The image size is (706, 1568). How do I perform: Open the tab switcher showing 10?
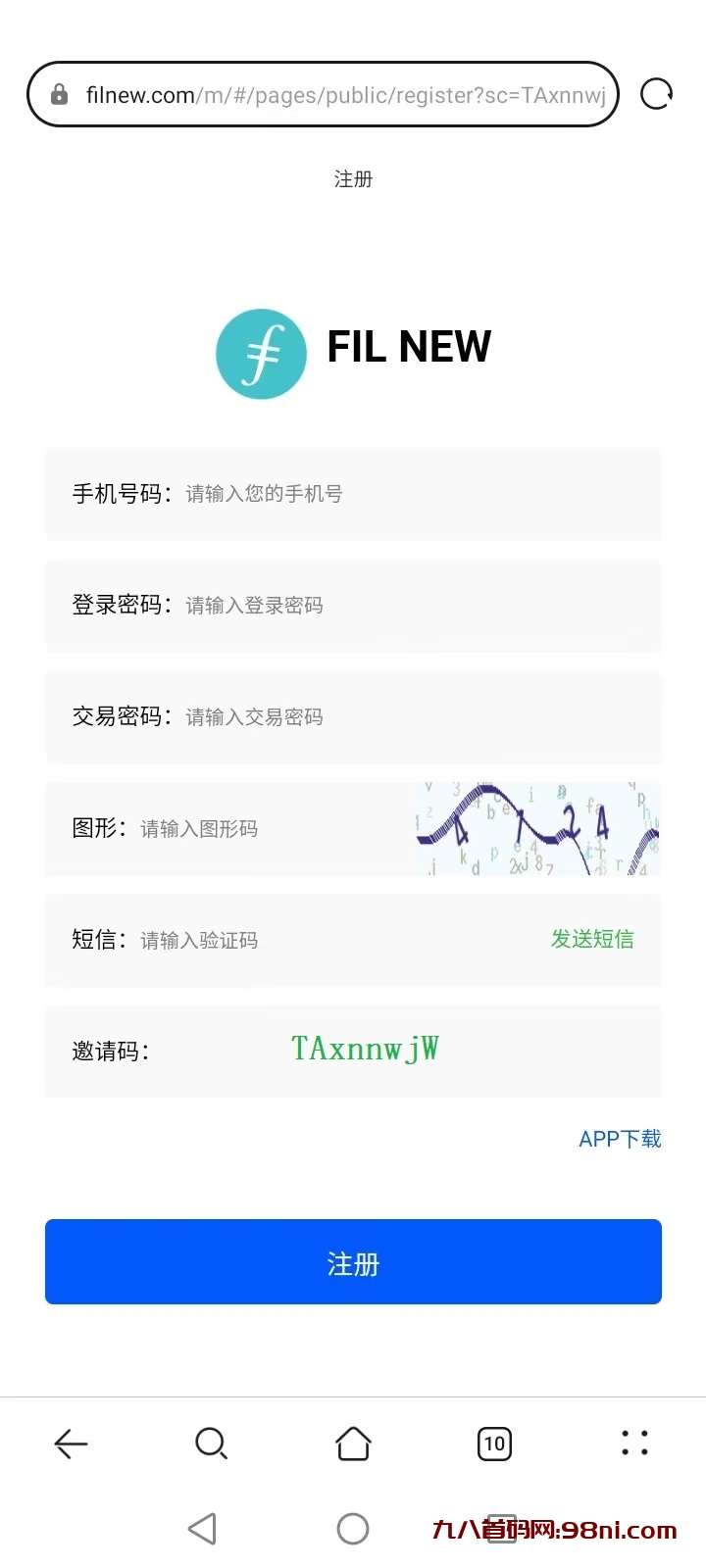coord(494,1444)
